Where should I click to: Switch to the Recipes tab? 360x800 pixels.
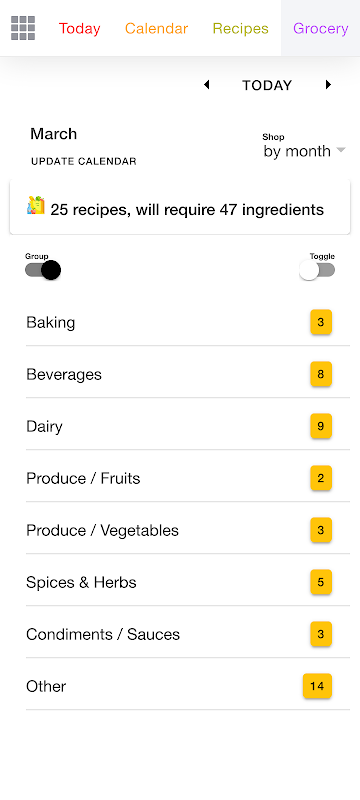241,29
